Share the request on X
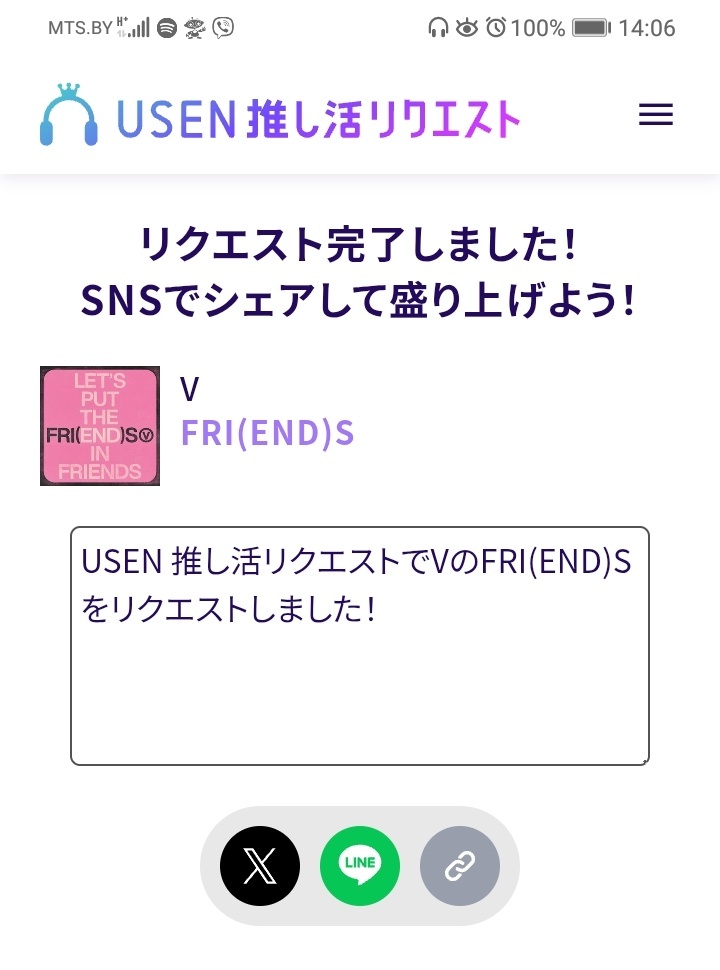This screenshot has width=720, height=970. point(260,866)
